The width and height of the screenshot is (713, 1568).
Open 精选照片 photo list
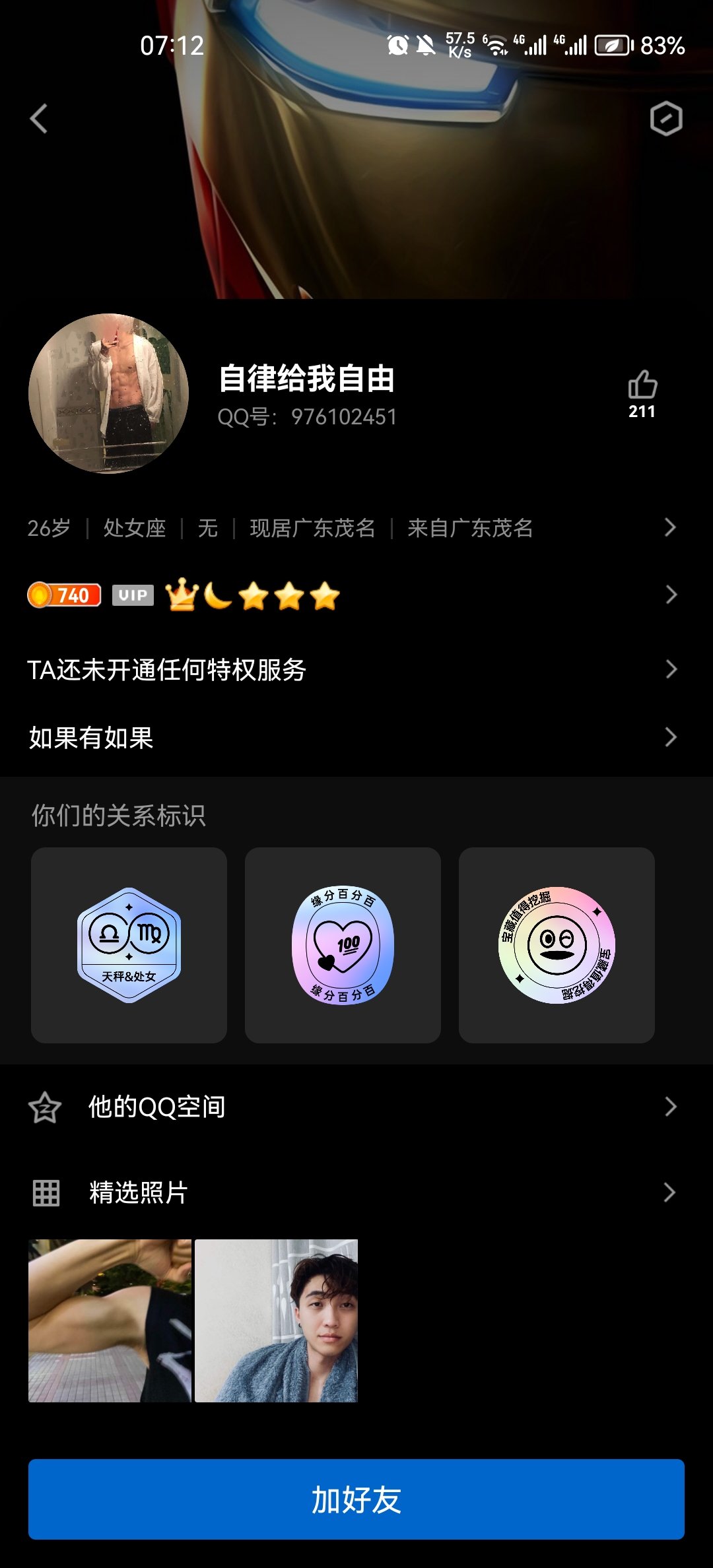[x=356, y=1192]
